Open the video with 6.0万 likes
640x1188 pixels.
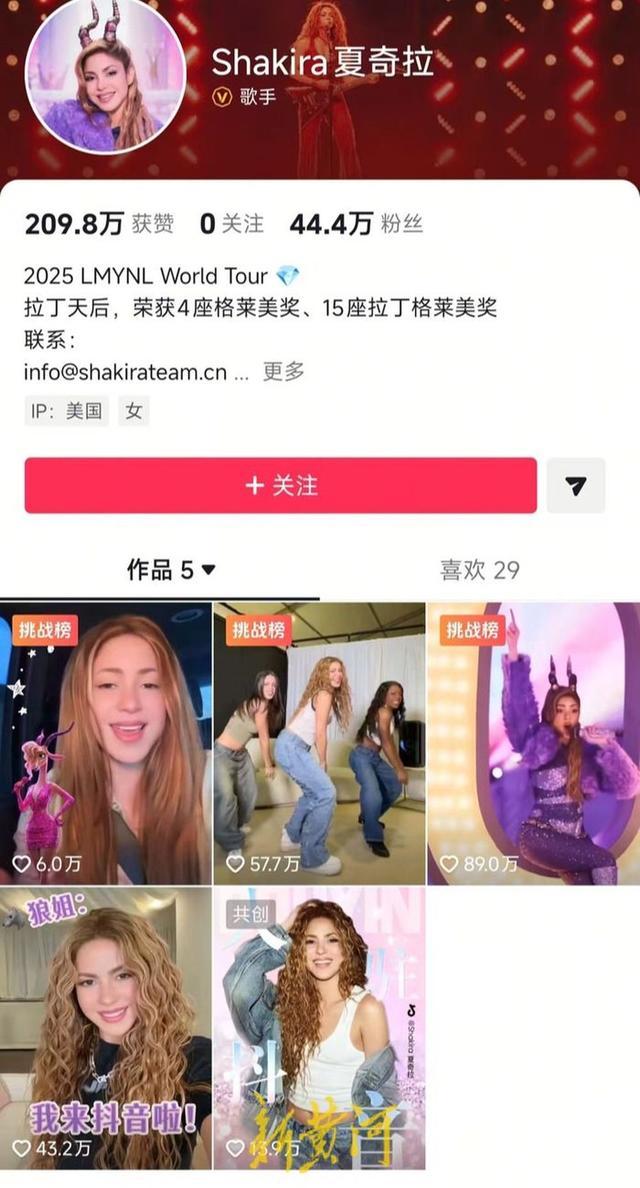106,743
